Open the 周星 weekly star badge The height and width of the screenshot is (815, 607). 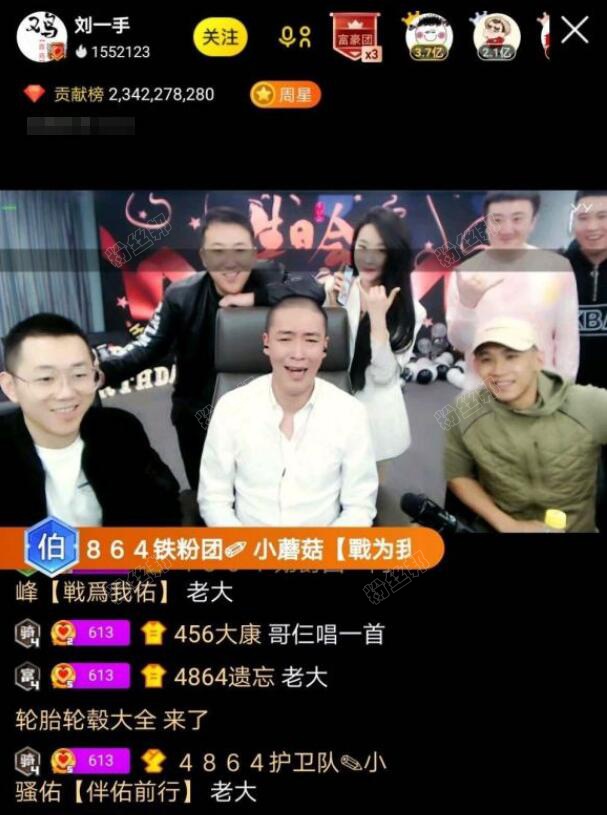point(285,95)
